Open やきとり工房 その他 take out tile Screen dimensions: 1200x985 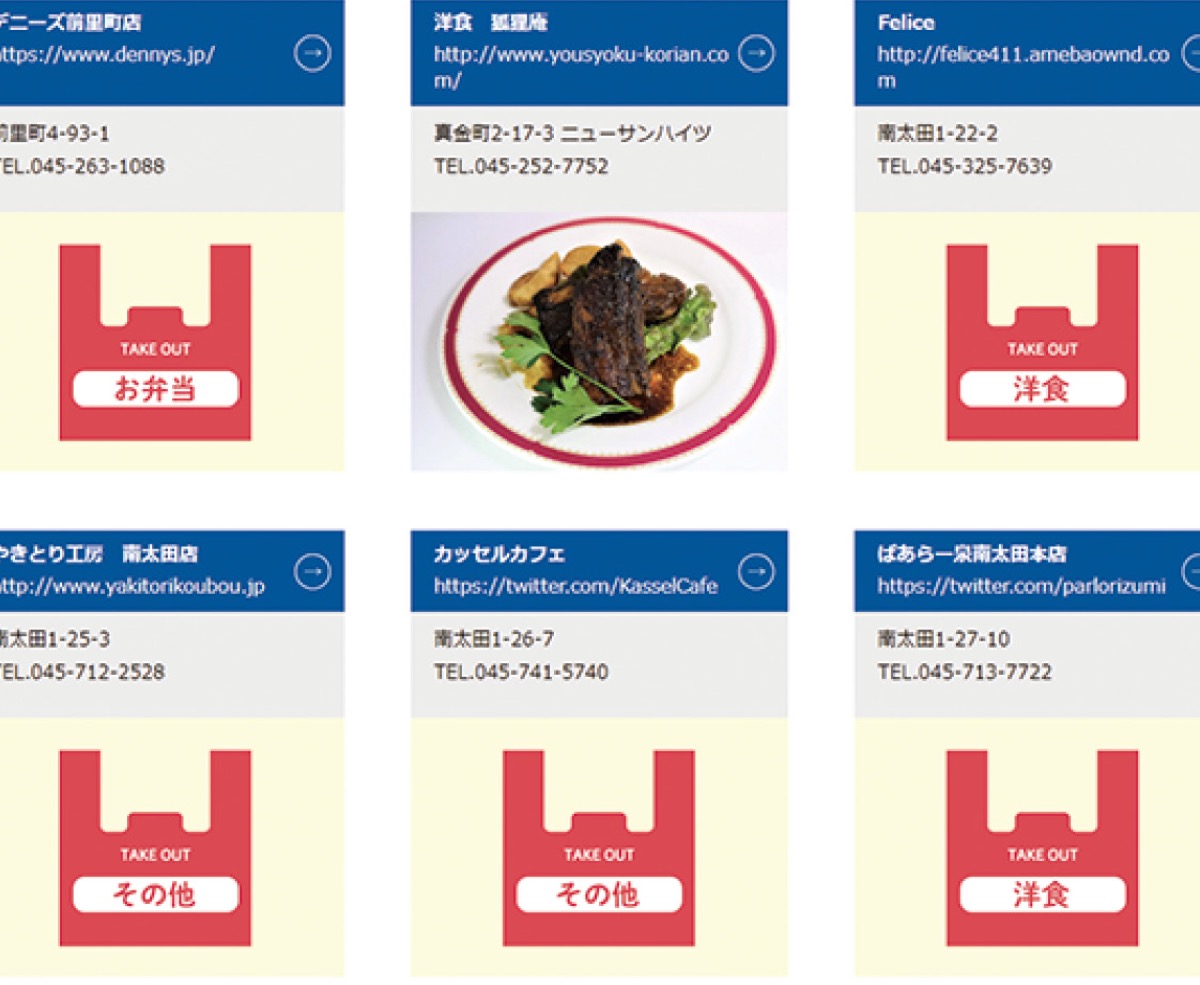155,847
